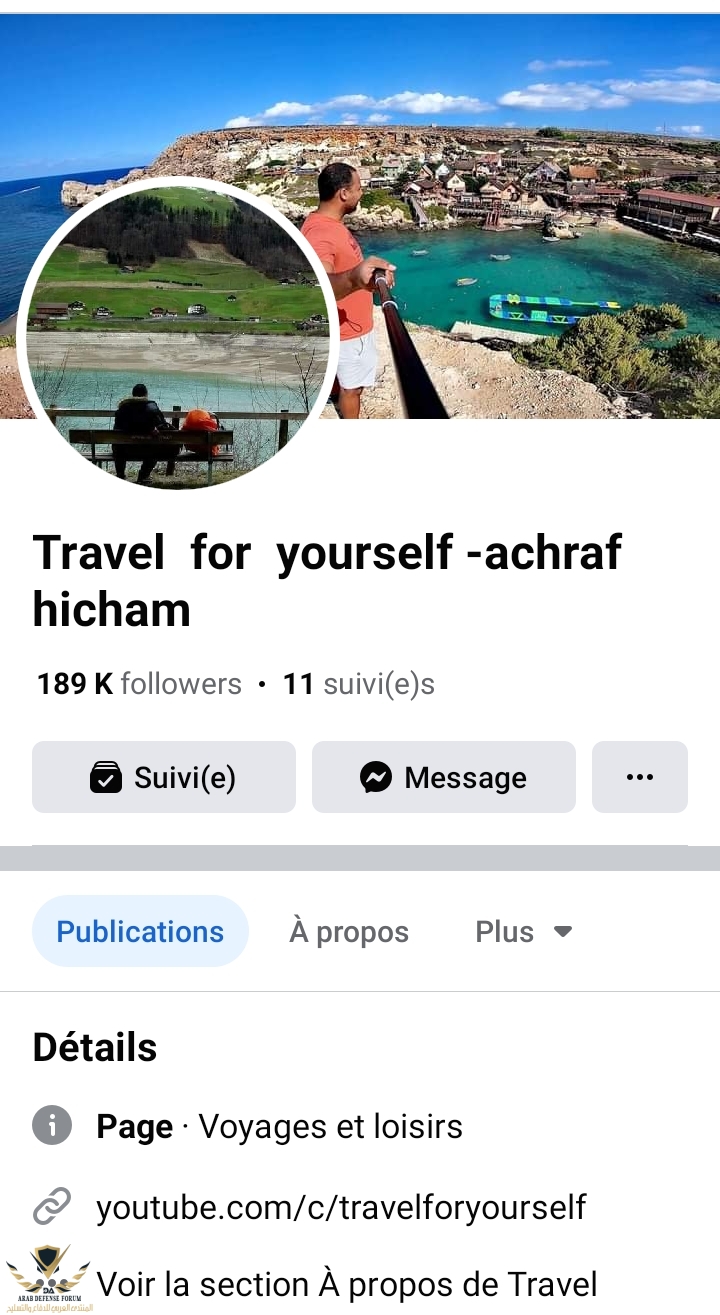Viewport: 720px width, 1315px height.
Task: Switch to the À propos tab
Action: click(349, 931)
